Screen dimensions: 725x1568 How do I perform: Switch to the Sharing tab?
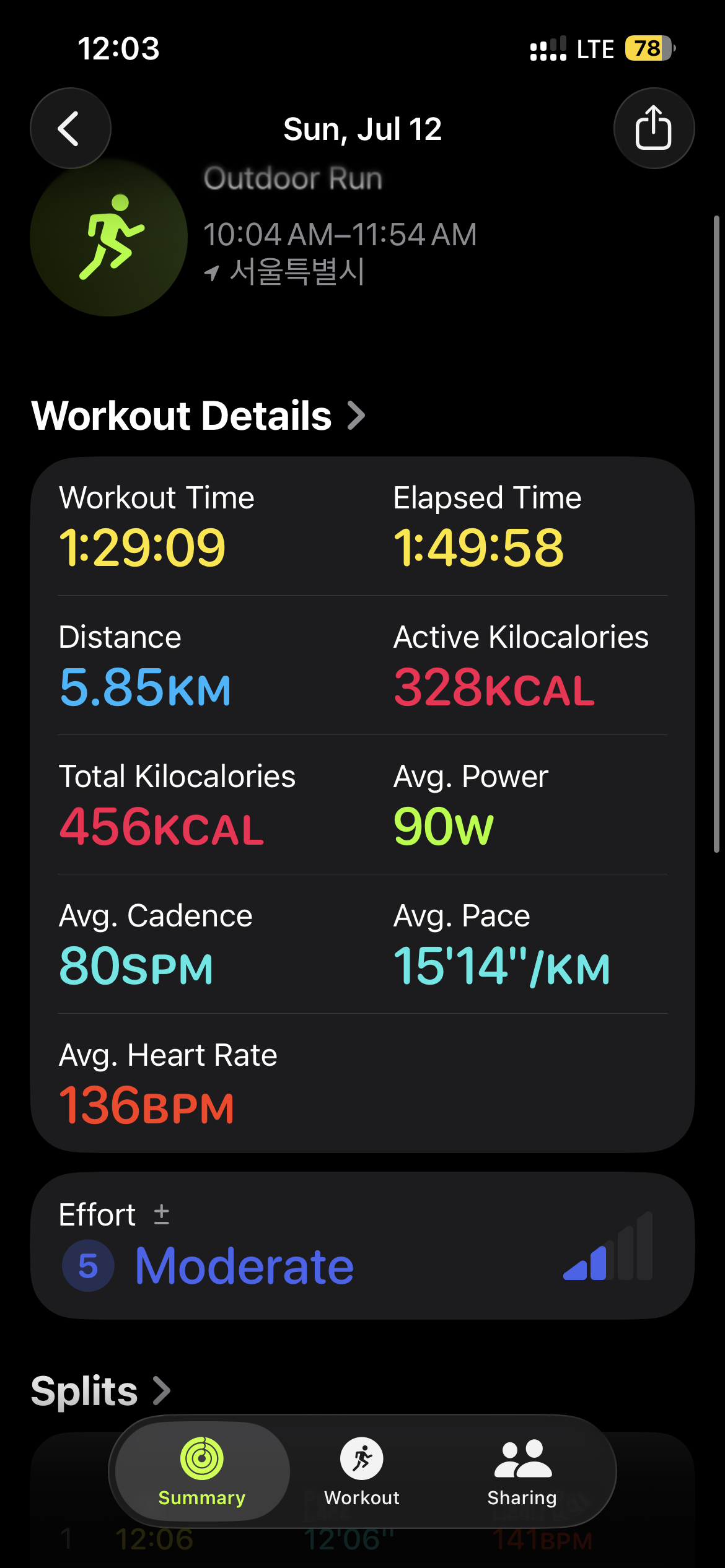tap(522, 1471)
